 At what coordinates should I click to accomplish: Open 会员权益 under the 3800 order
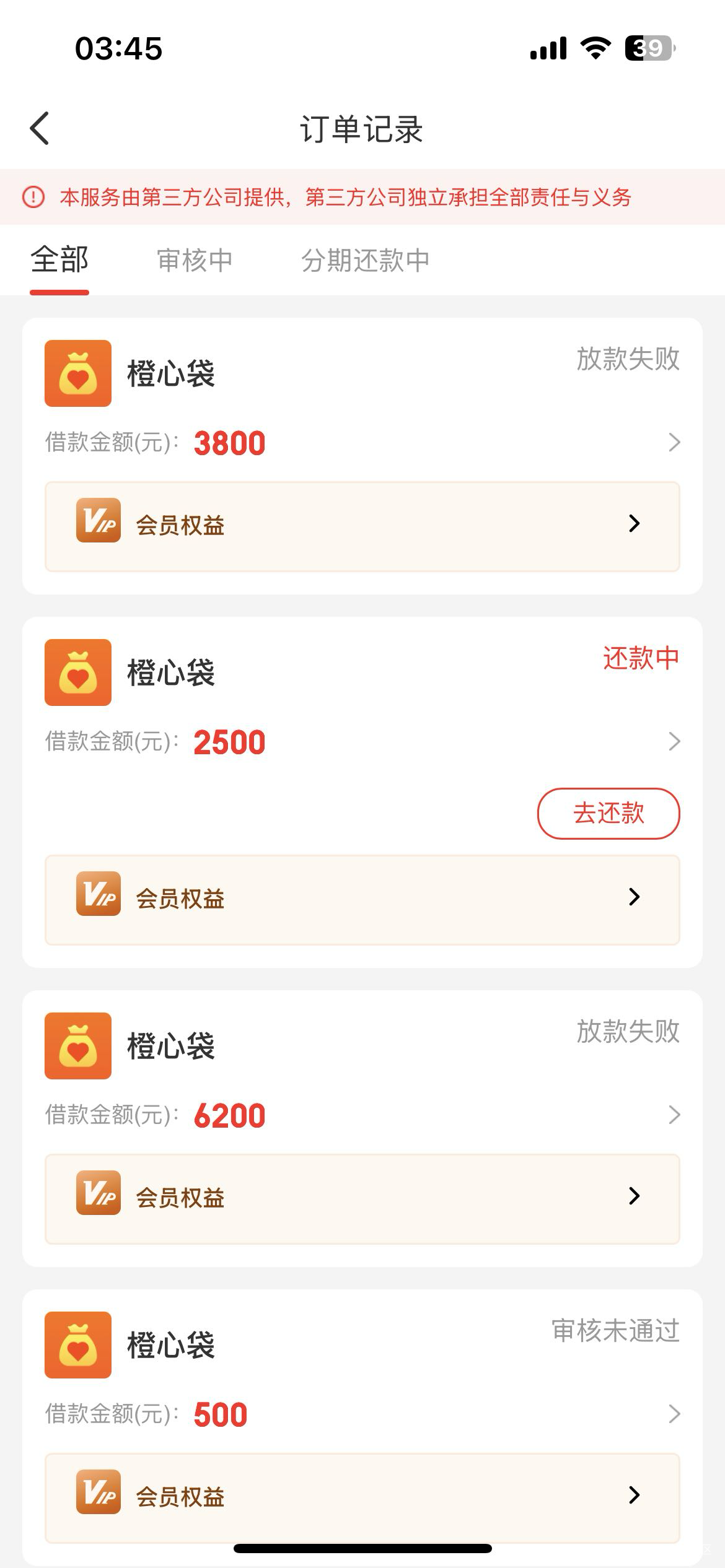(x=362, y=526)
